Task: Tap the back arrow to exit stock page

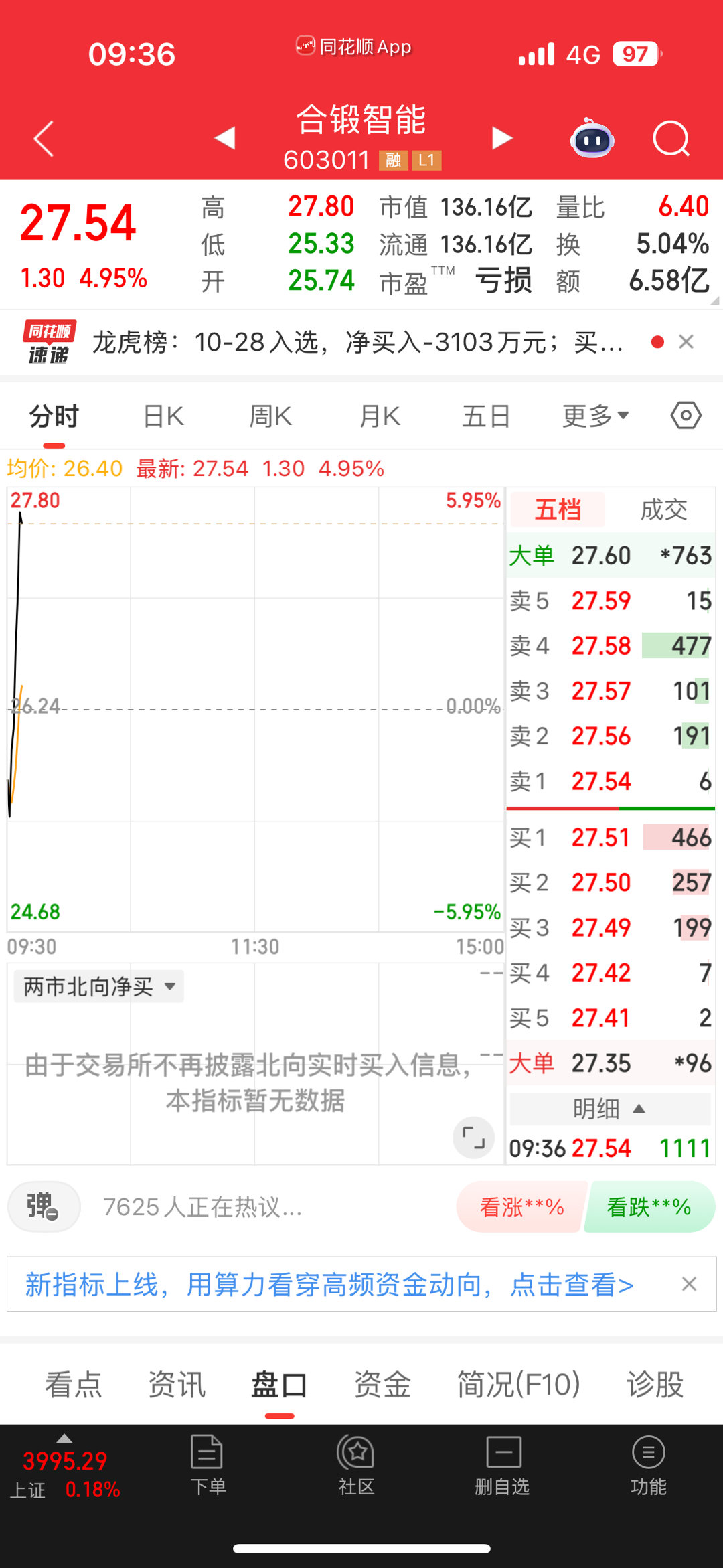Action: [42, 139]
